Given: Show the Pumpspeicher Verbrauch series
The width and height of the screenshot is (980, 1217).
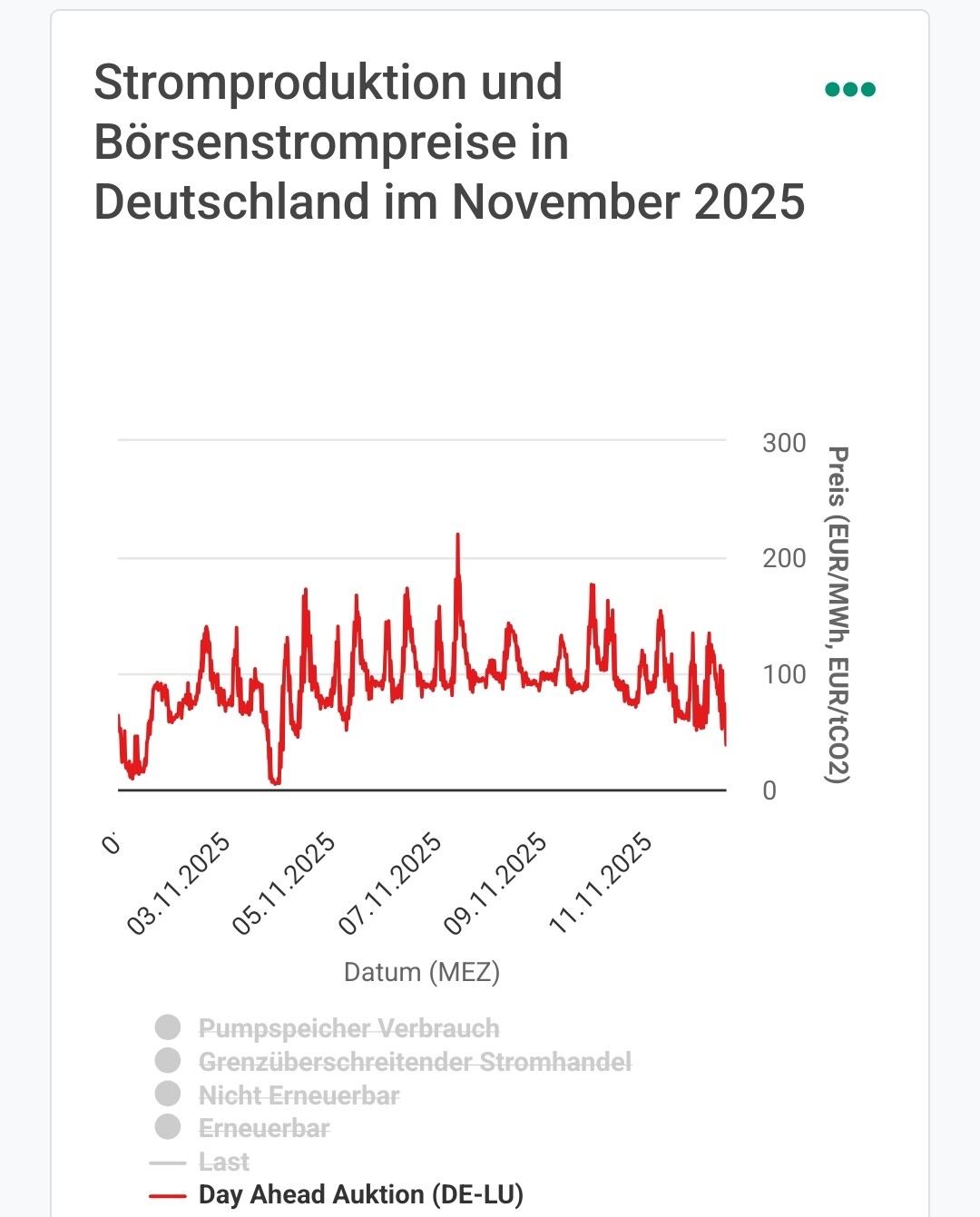Looking at the screenshot, I should [348, 1028].
